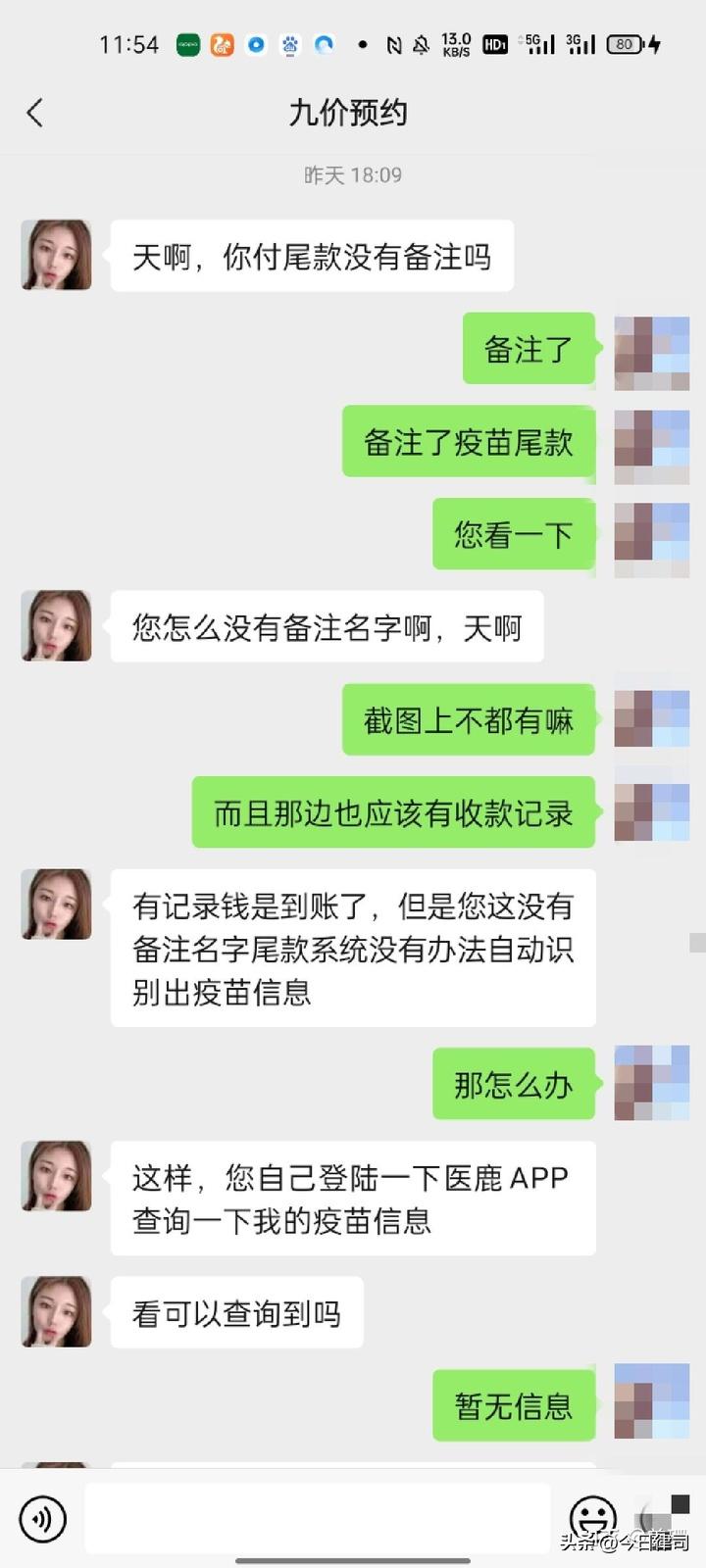The height and width of the screenshot is (1568, 706).
Task: Tap the message 那怎么办
Action: point(514,1085)
